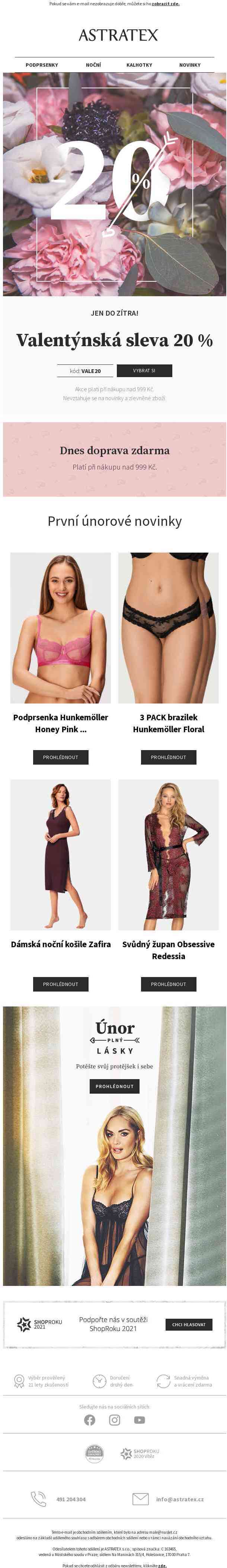The height and width of the screenshot is (1568, 227).
Task: Open the KALHOTKY category
Action: (140, 64)
